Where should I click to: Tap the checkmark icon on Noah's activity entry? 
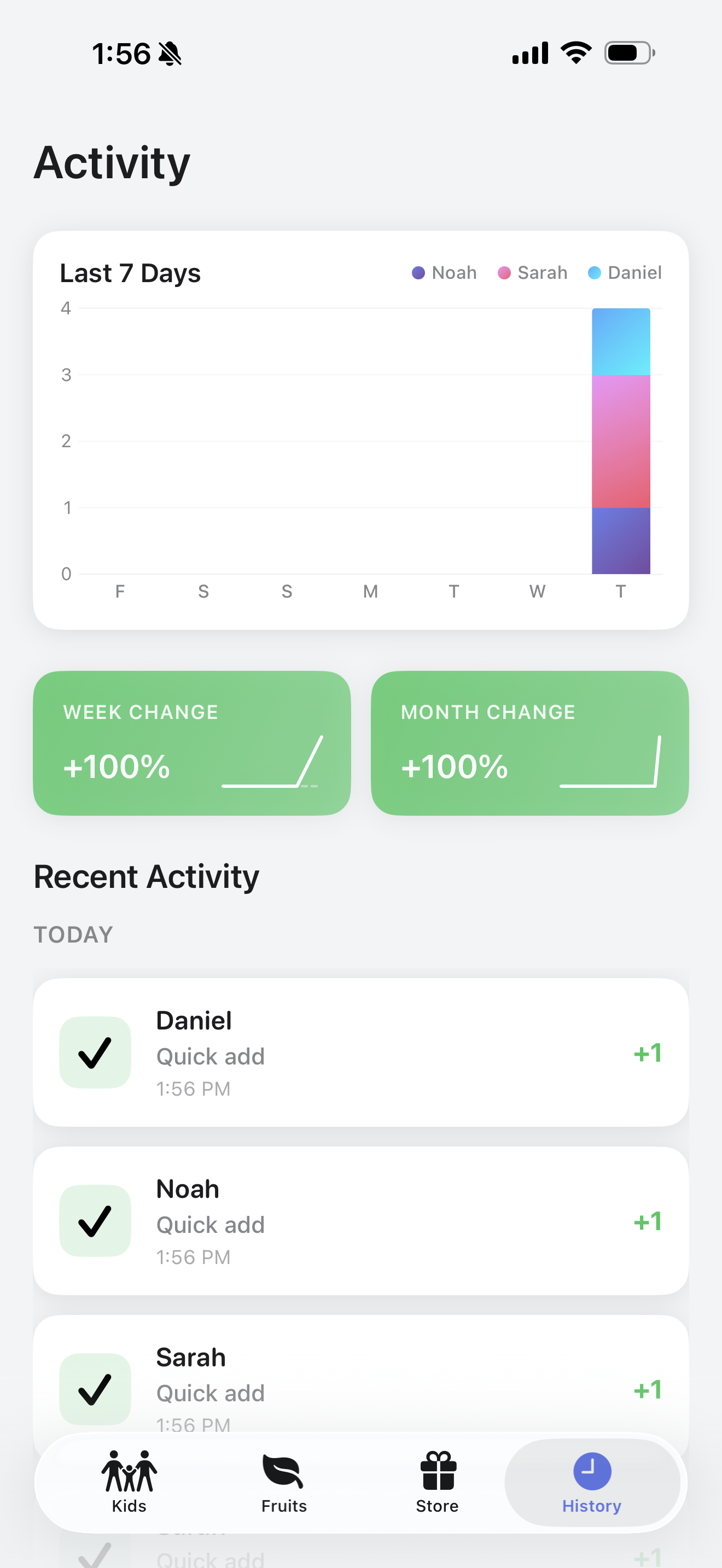point(95,1220)
